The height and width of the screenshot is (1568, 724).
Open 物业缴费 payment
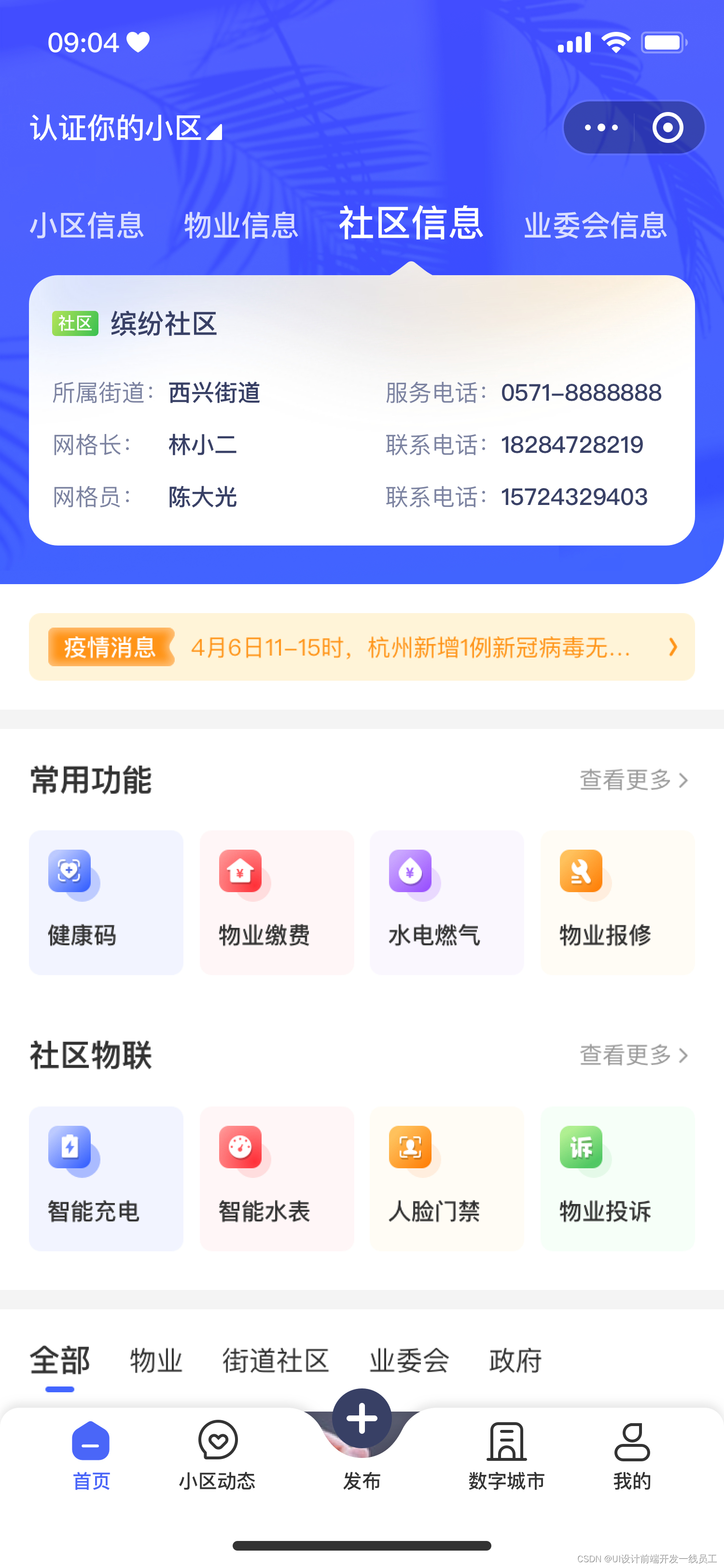(276, 902)
